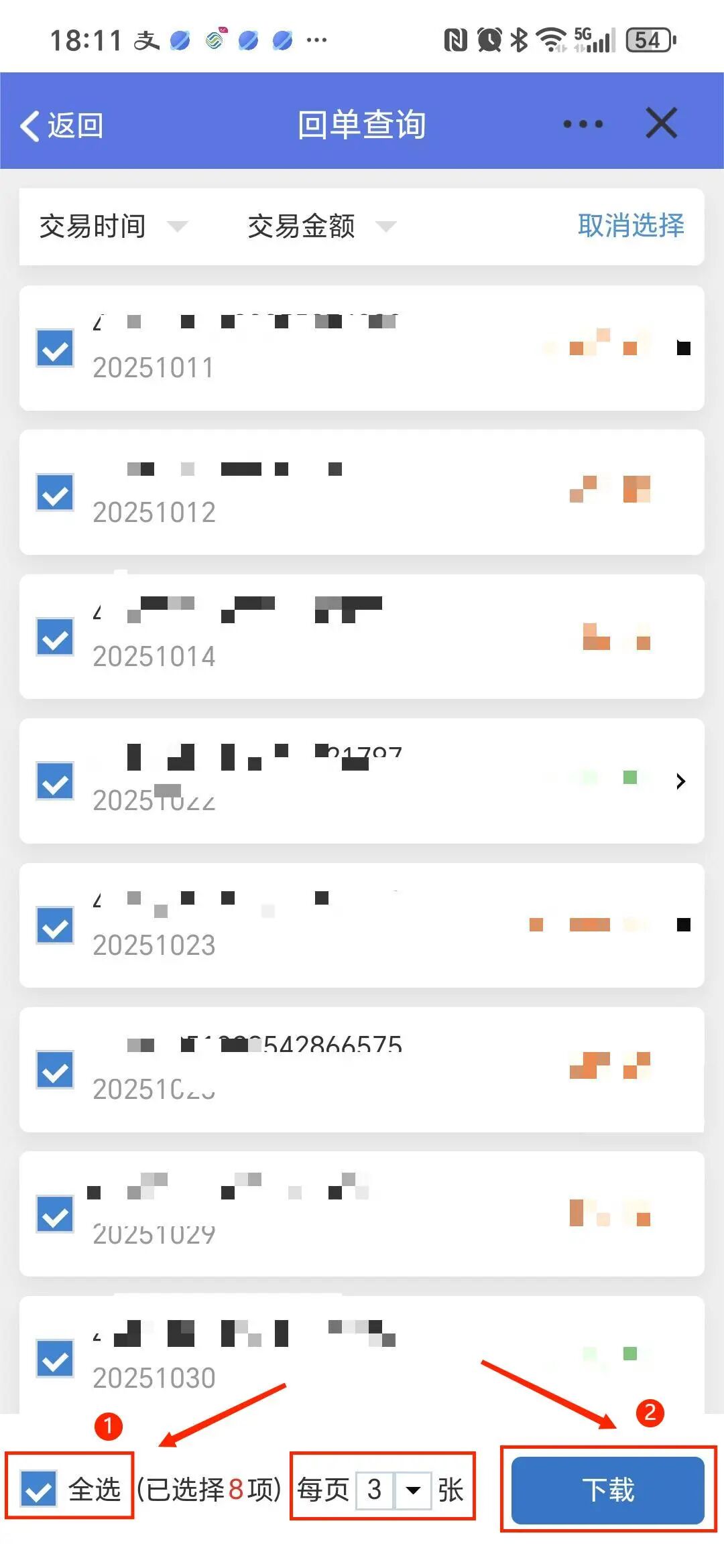
Task: Uncheck the receipt dated 20251030
Action: click(x=55, y=1359)
